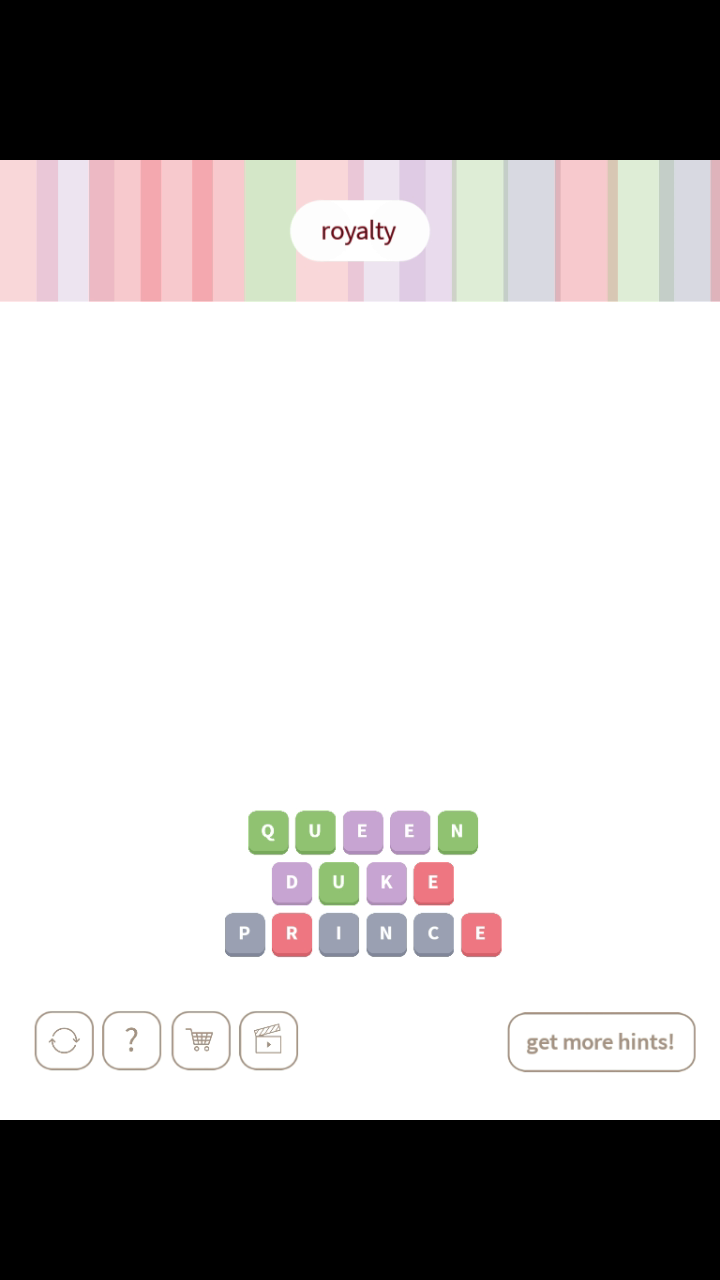Select the R tile in PRINCE
Image resolution: width=720 pixels, height=1280 pixels.
pyautogui.click(x=292, y=933)
